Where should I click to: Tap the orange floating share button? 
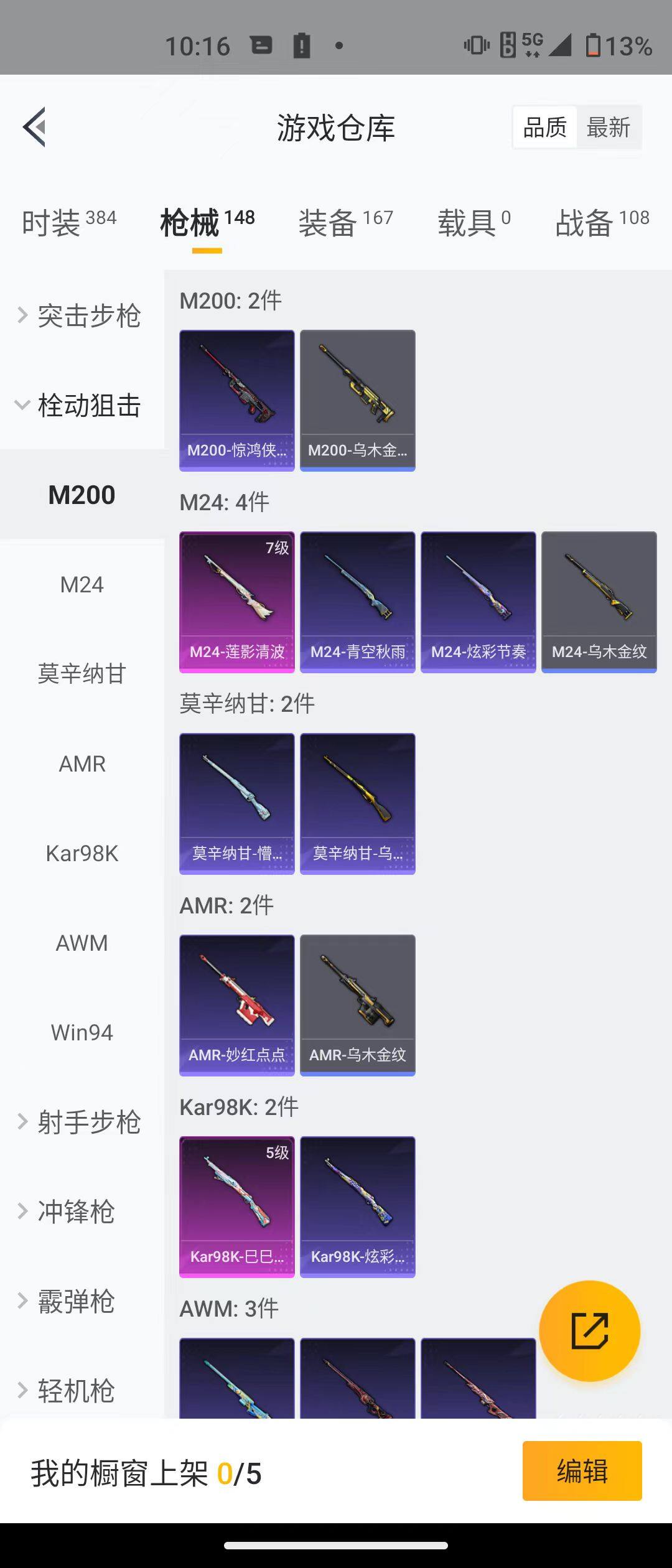589,1331
